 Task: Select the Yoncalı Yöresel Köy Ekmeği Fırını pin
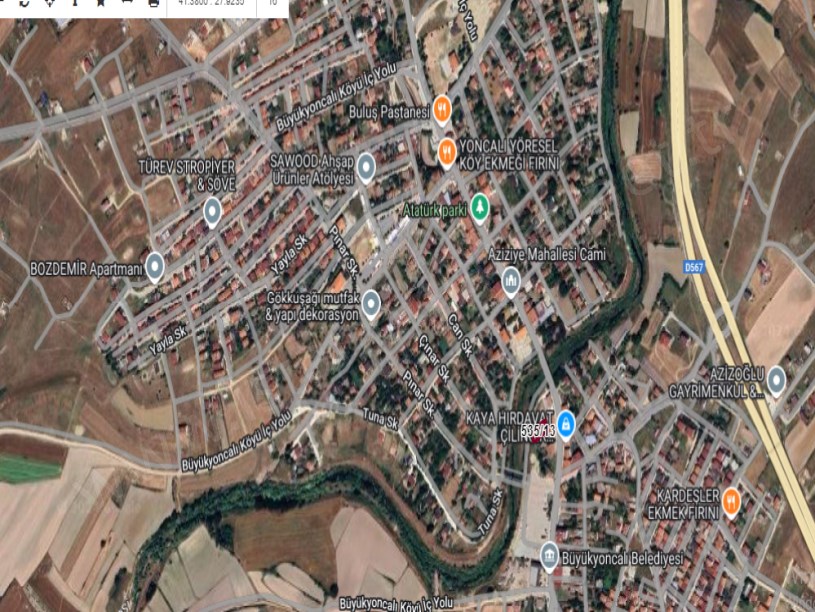coord(447,151)
